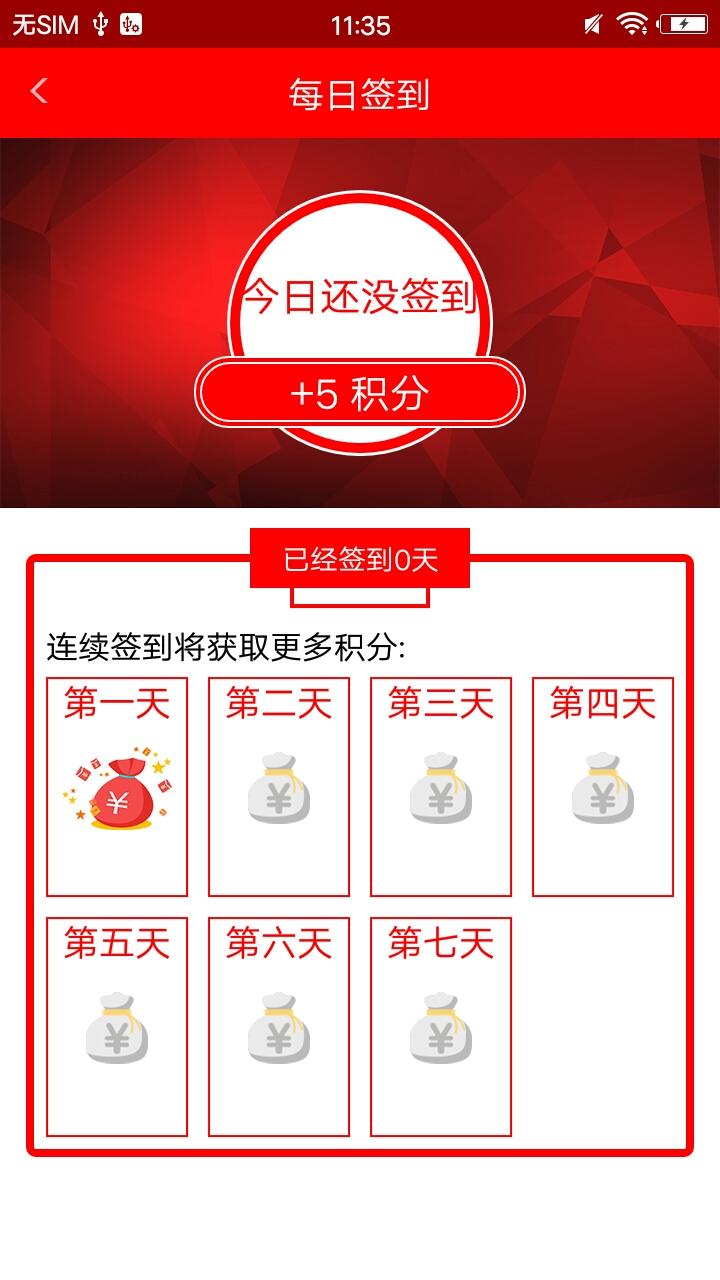
Task: Go back from the 每日签到 page
Action: pos(39,92)
